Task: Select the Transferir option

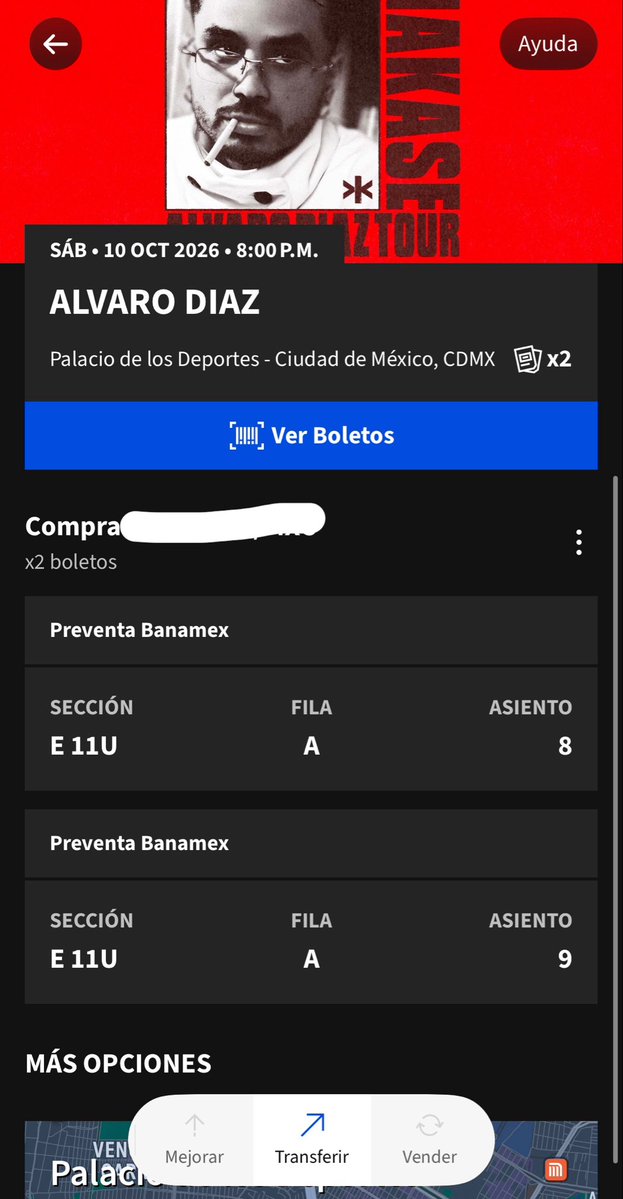Action: 312,1140
